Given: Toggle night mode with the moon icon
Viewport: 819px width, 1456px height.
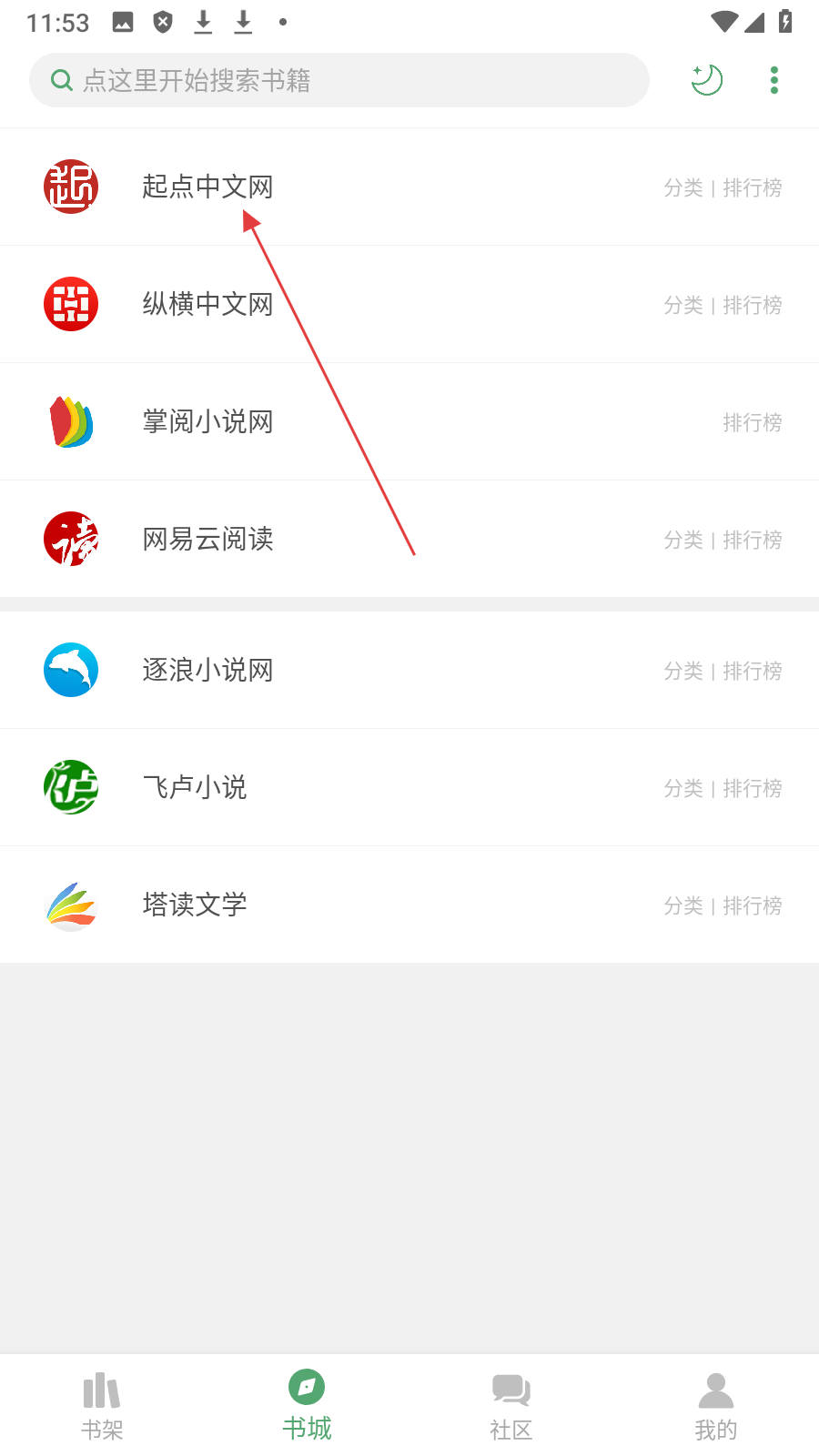Looking at the screenshot, I should coord(706,80).
